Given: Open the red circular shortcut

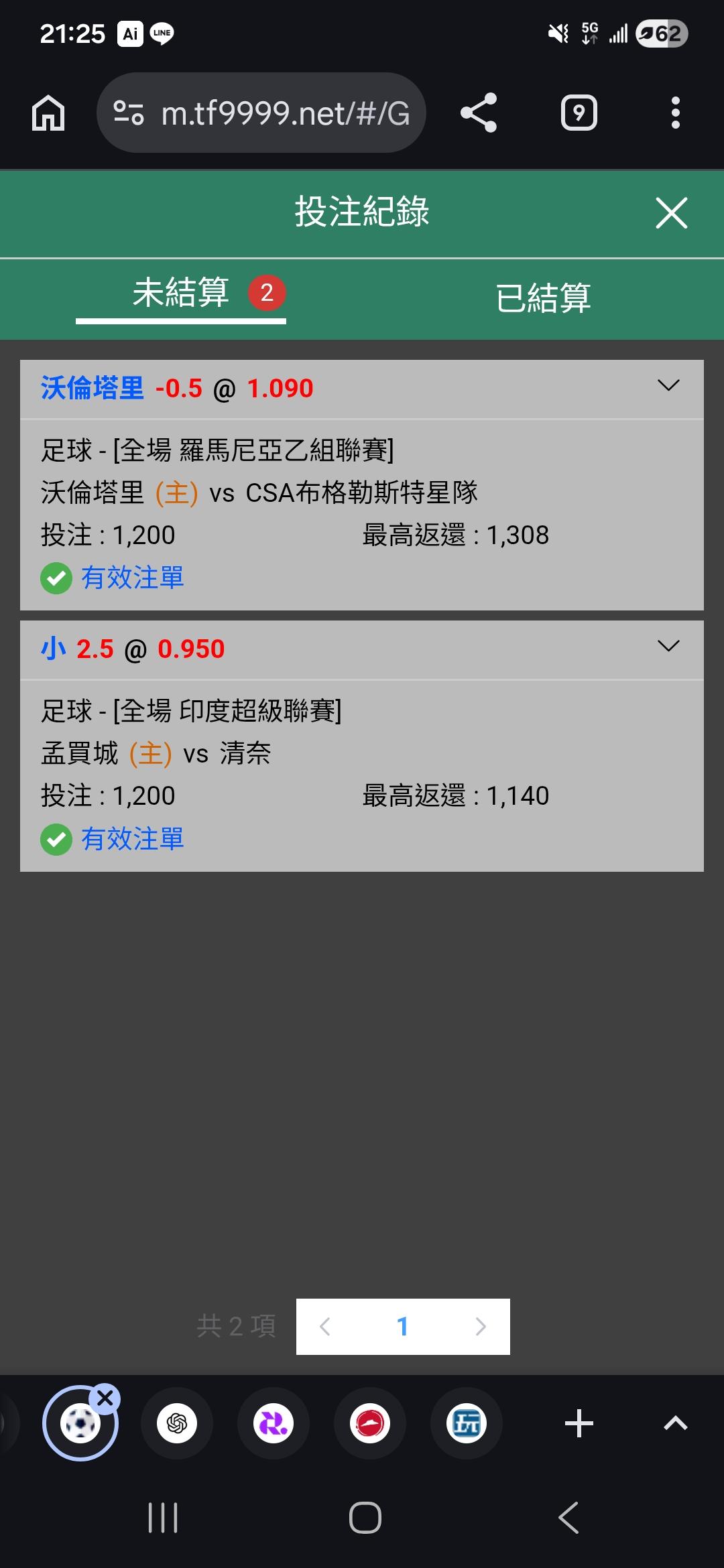Looking at the screenshot, I should (370, 1423).
